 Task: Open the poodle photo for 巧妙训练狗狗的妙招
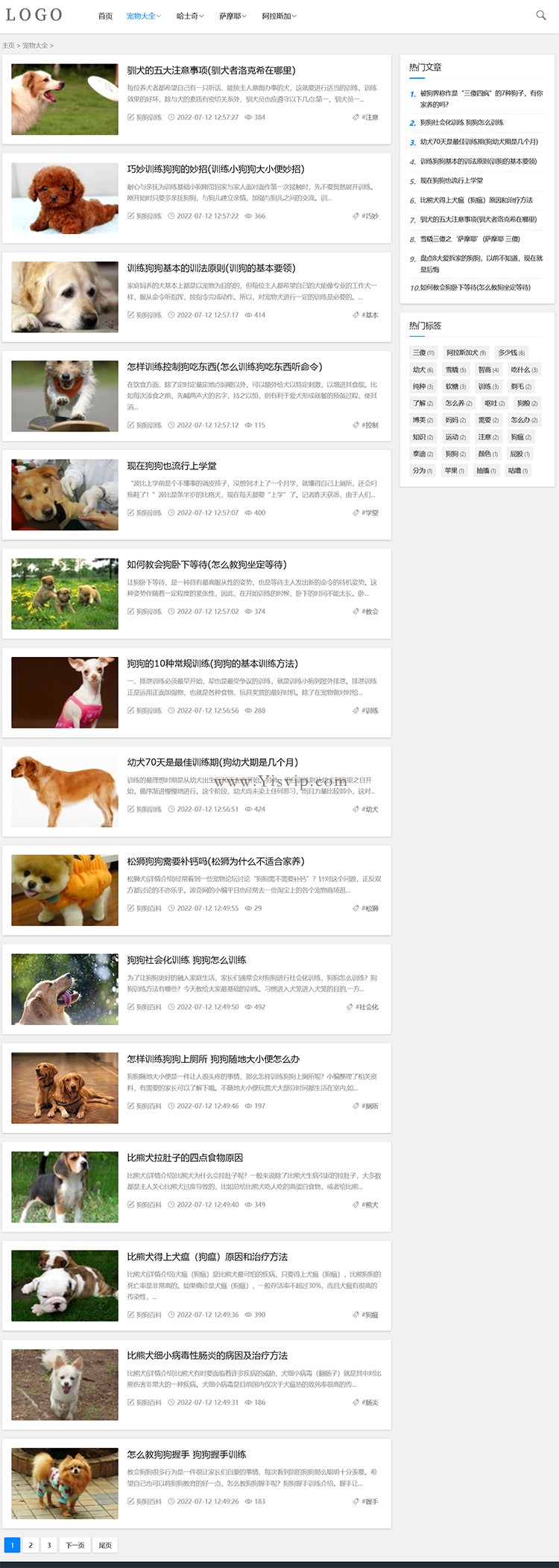click(x=65, y=198)
